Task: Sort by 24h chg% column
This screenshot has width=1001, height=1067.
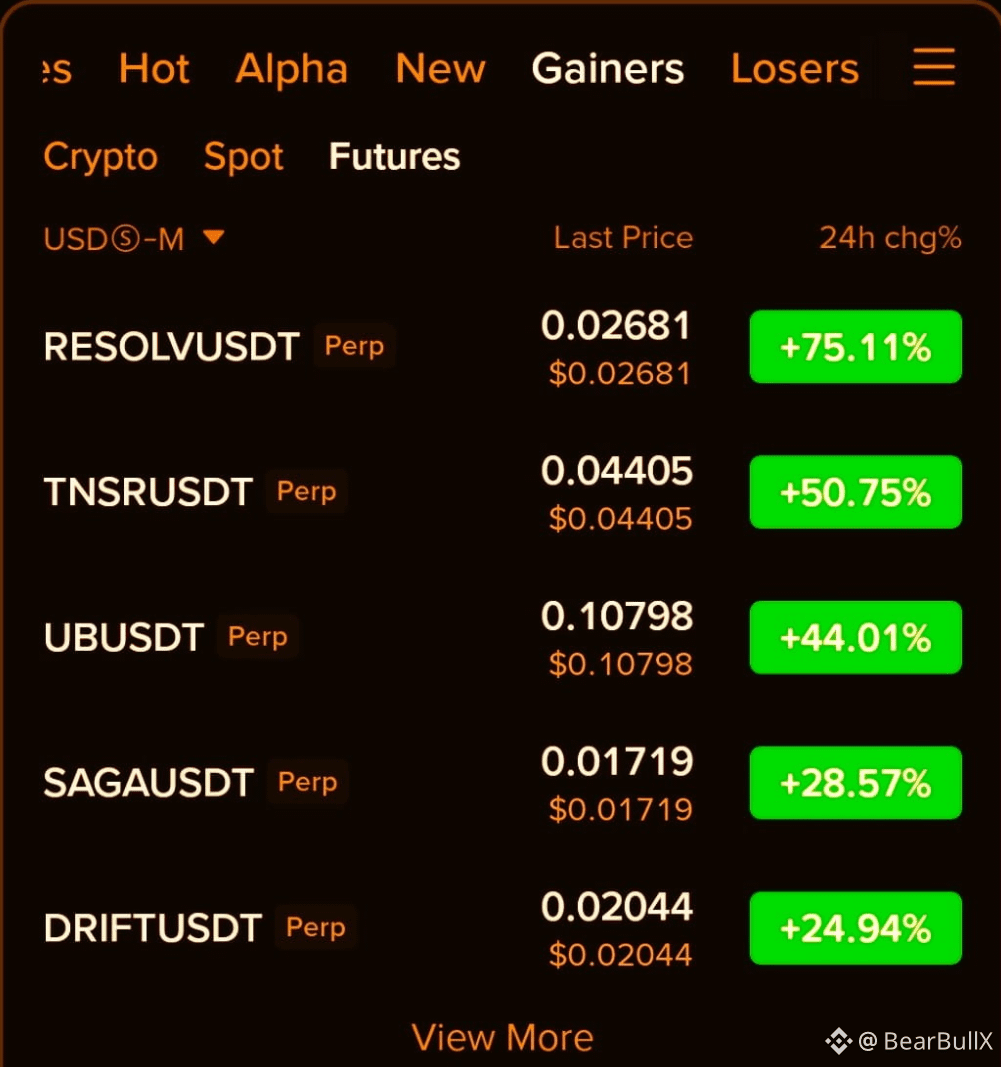Action: coord(889,238)
